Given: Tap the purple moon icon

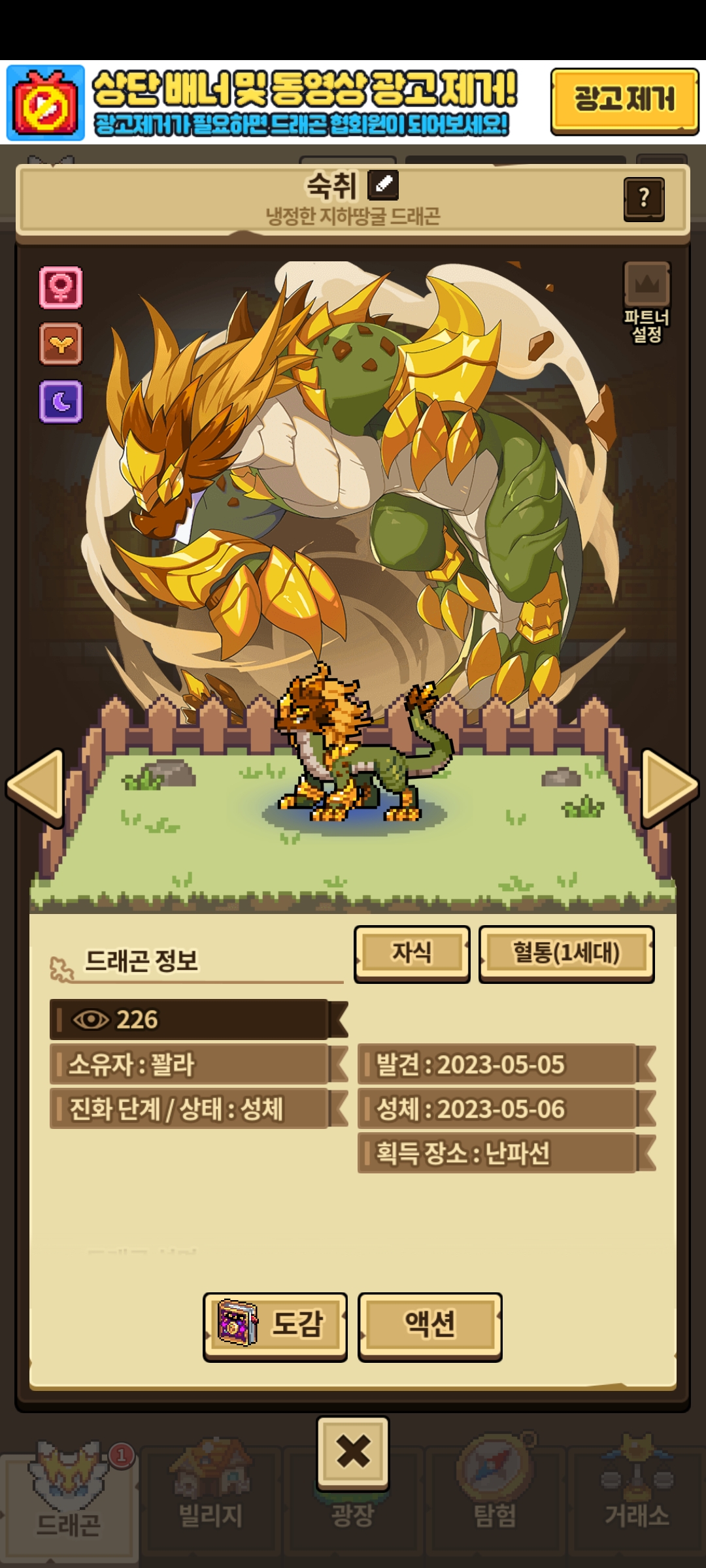Looking at the screenshot, I should [61, 401].
